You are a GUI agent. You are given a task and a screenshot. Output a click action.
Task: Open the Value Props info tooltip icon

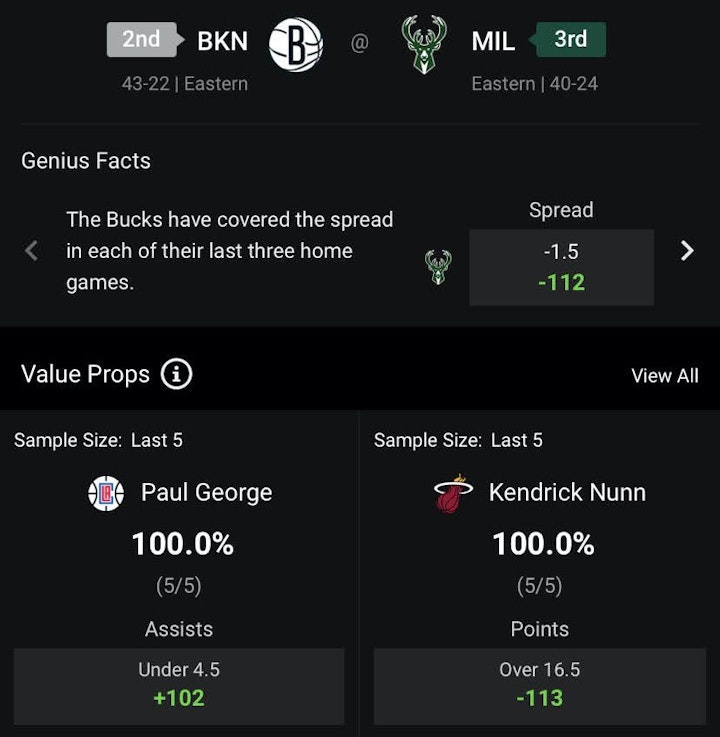point(179,374)
